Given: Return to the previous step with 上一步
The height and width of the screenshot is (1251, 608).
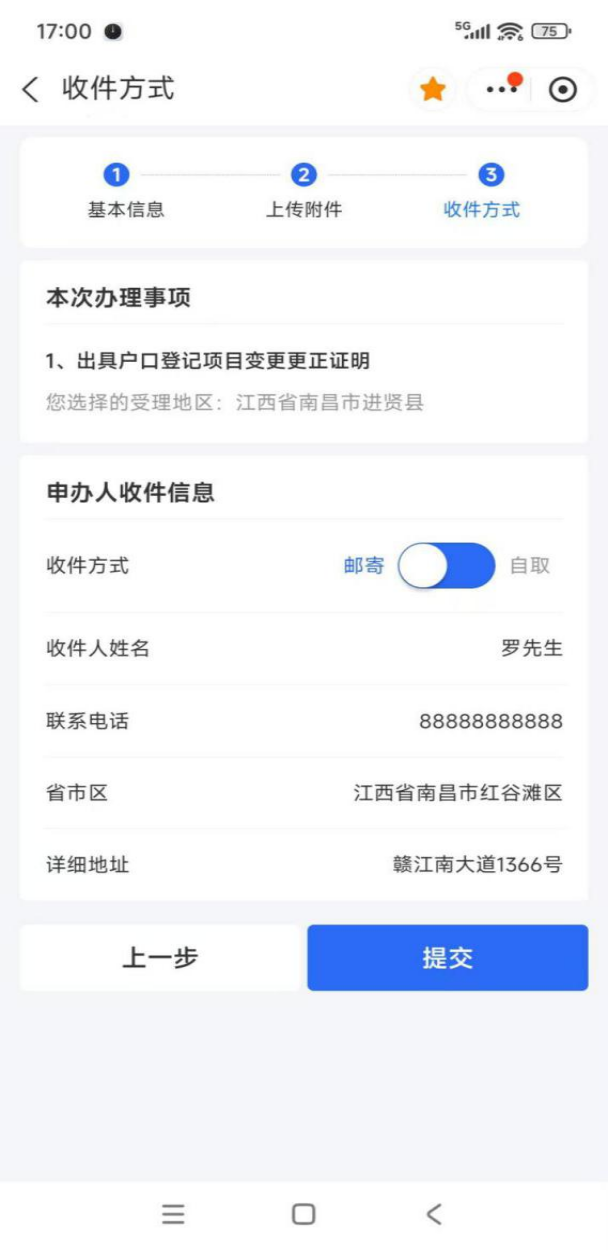Looking at the screenshot, I should pyautogui.click(x=160, y=958).
